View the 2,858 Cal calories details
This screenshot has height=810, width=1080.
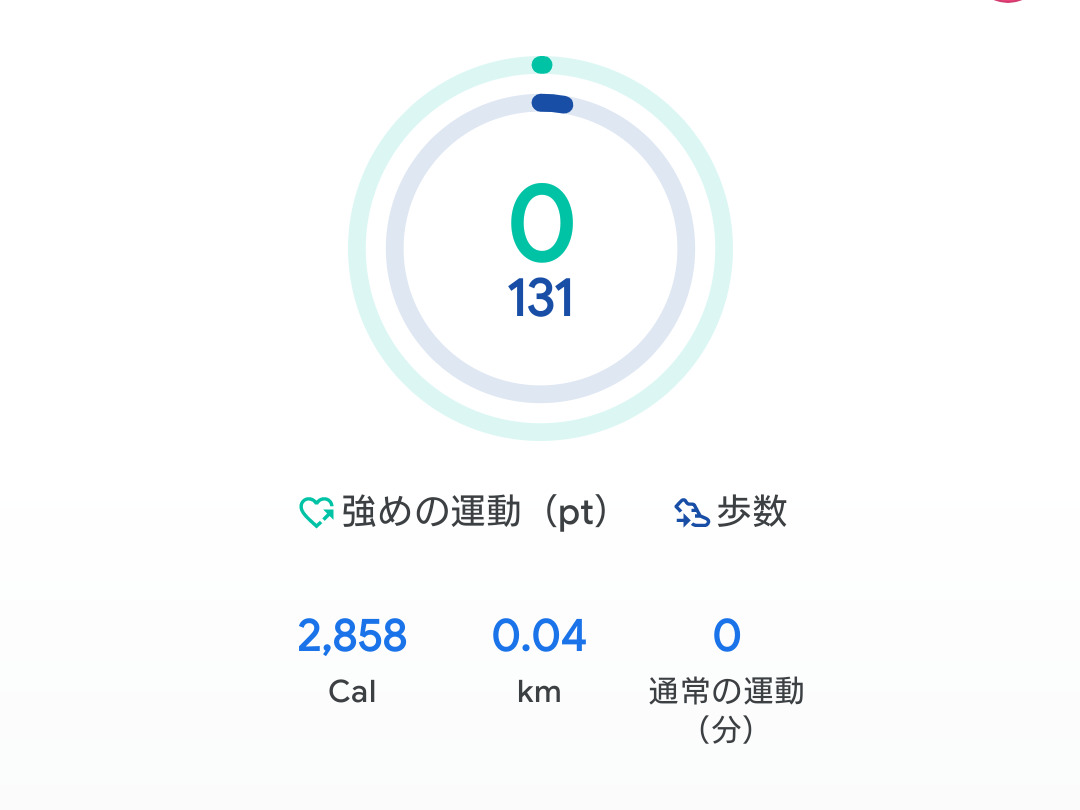pos(352,661)
